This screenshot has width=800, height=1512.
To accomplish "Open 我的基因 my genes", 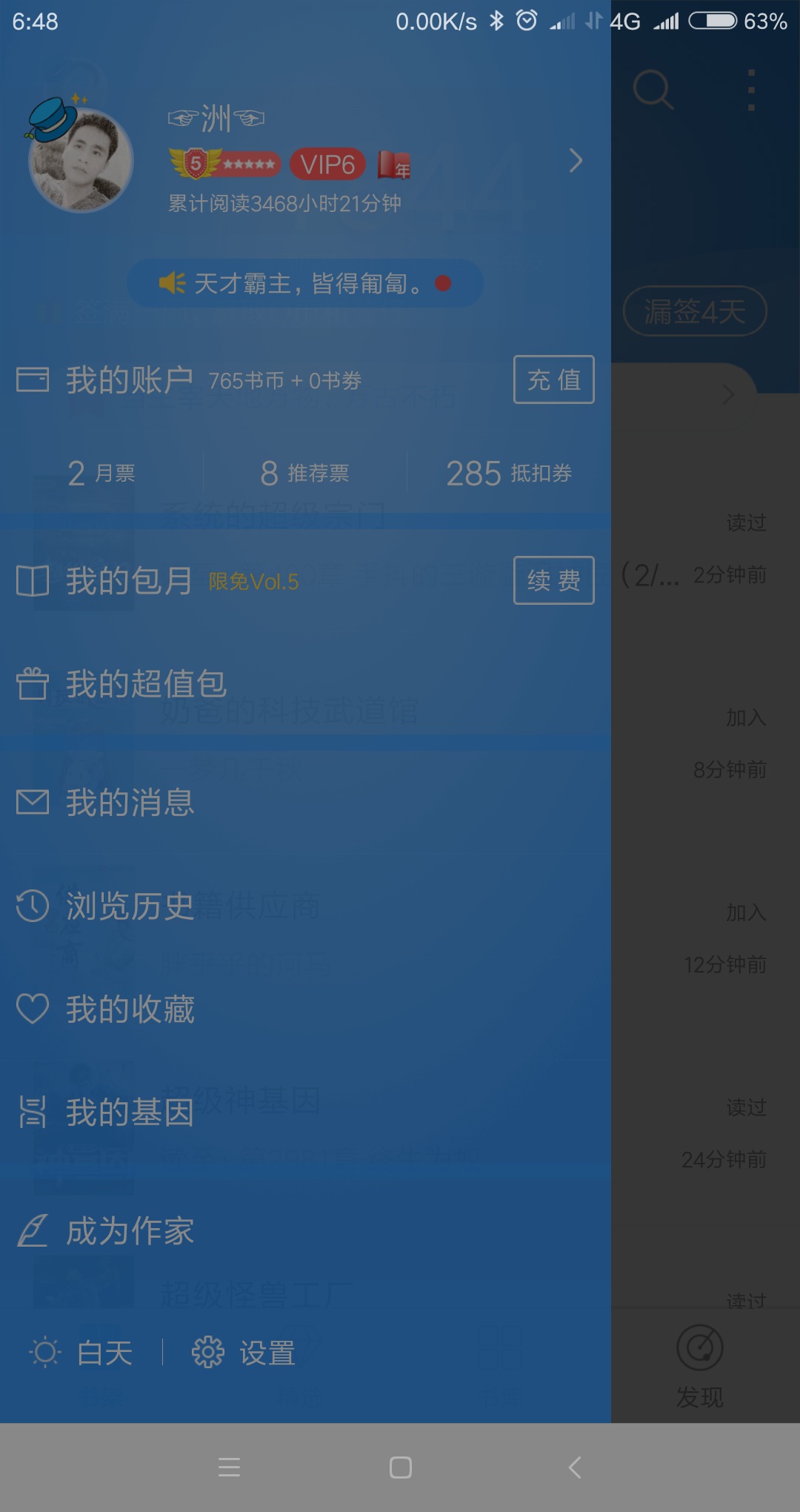I will click(305, 1112).
